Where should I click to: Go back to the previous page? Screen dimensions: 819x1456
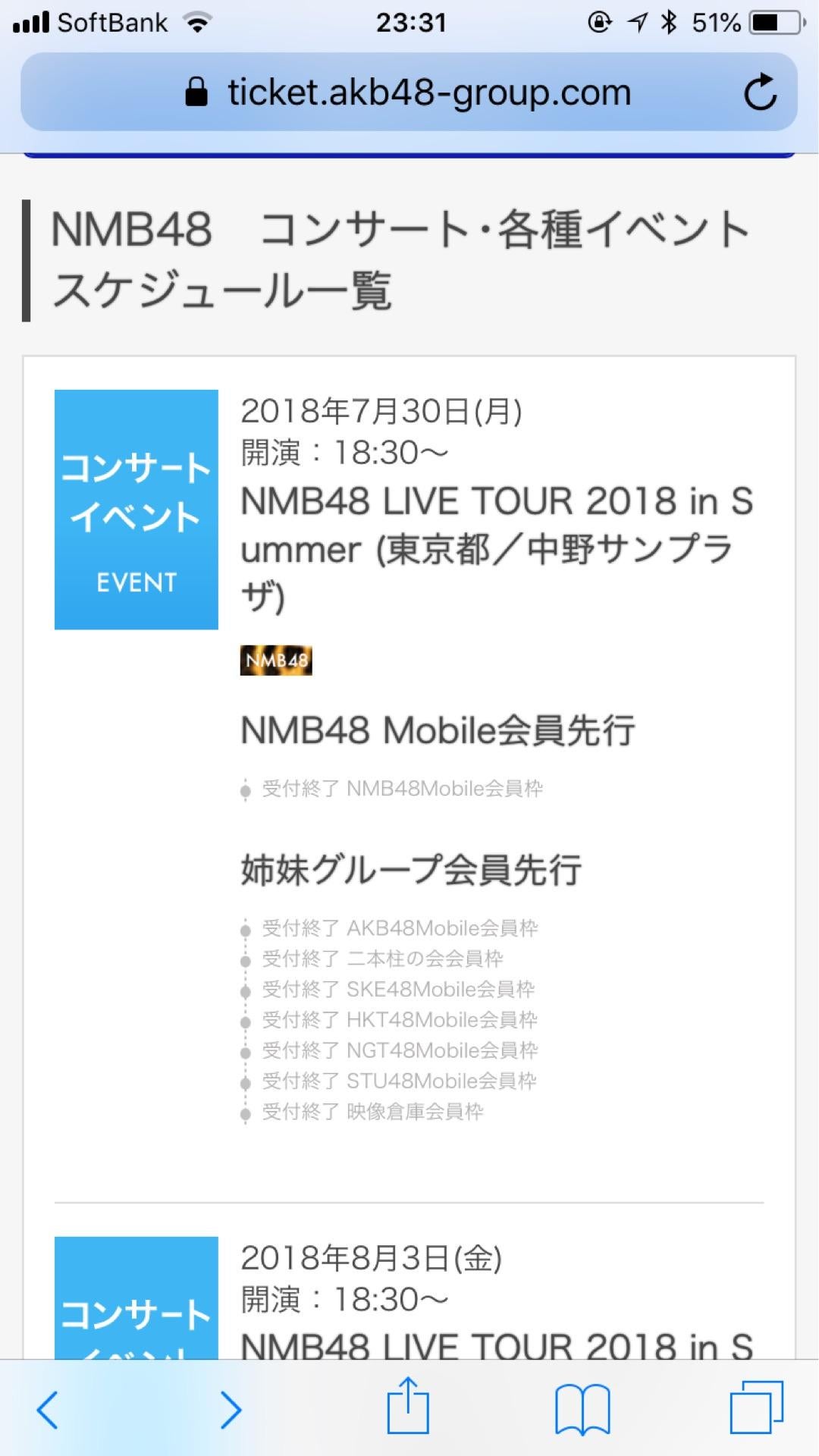(x=47, y=1410)
